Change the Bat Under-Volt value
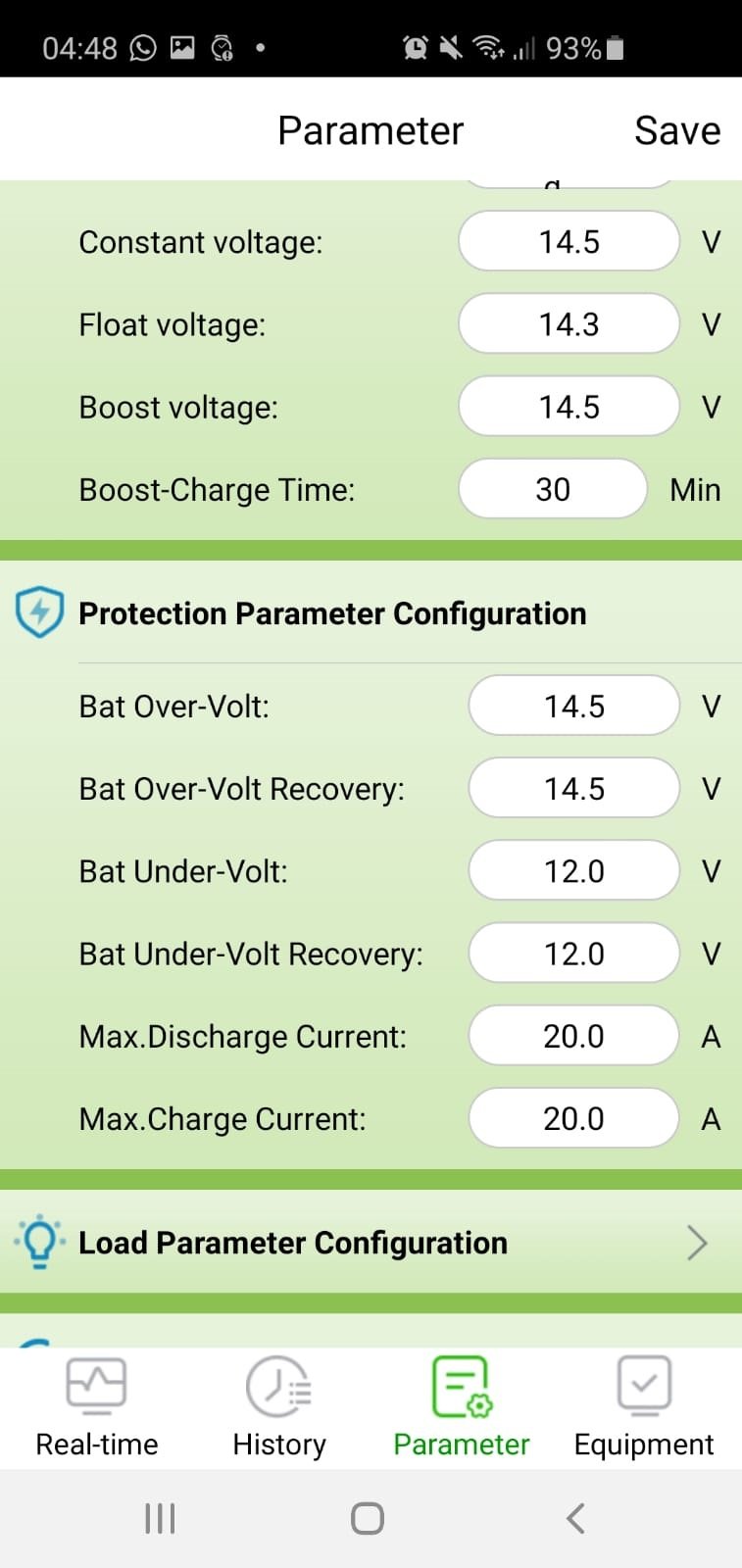742x1568 pixels. pyautogui.click(x=573, y=871)
